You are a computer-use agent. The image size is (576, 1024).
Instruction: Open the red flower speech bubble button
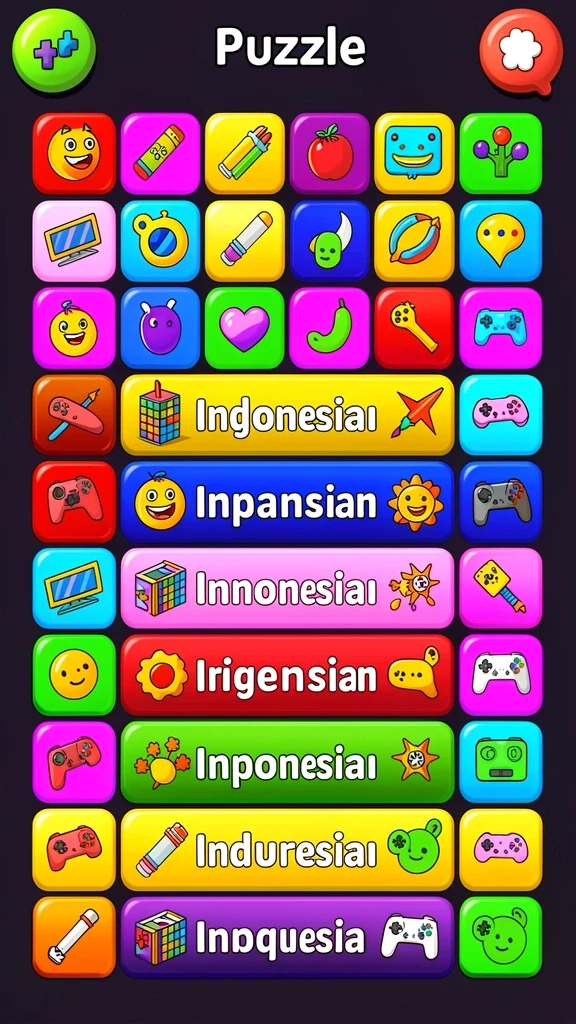[x=521, y=51]
